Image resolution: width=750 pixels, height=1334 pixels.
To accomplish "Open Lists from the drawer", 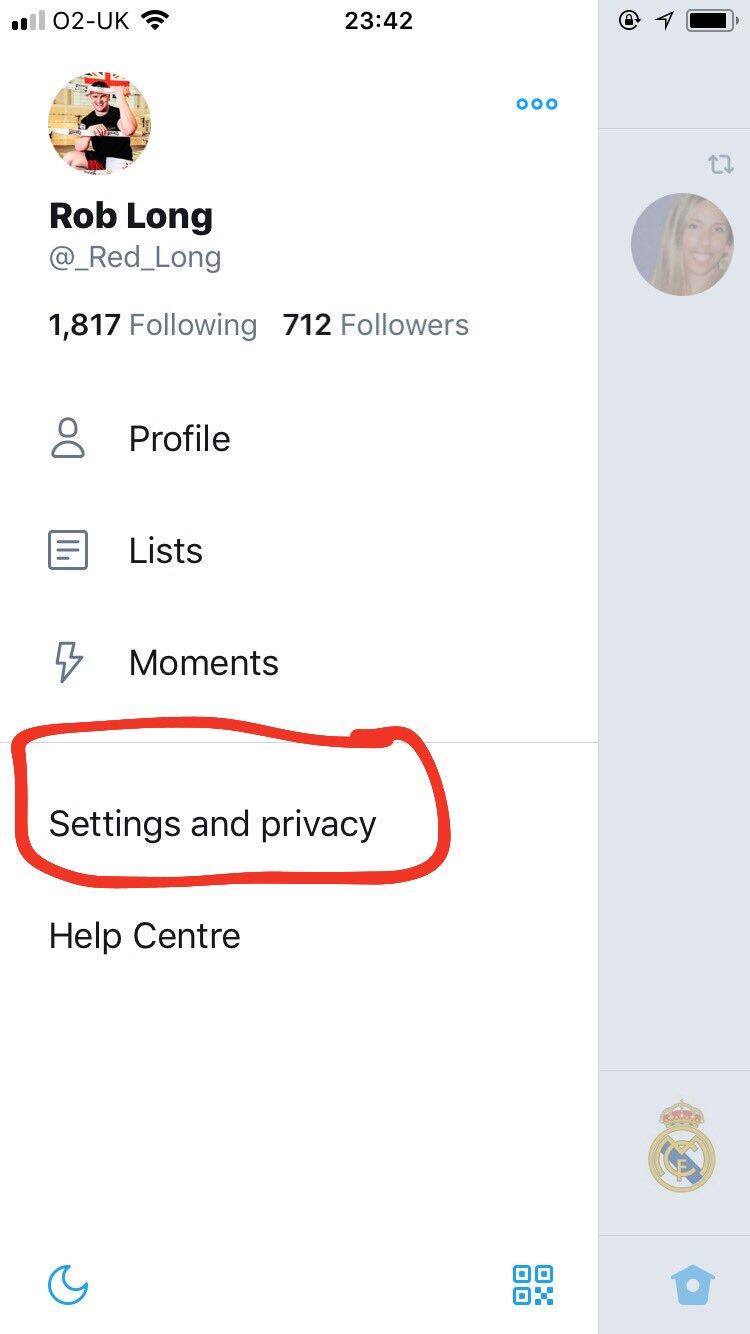I will click(165, 551).
